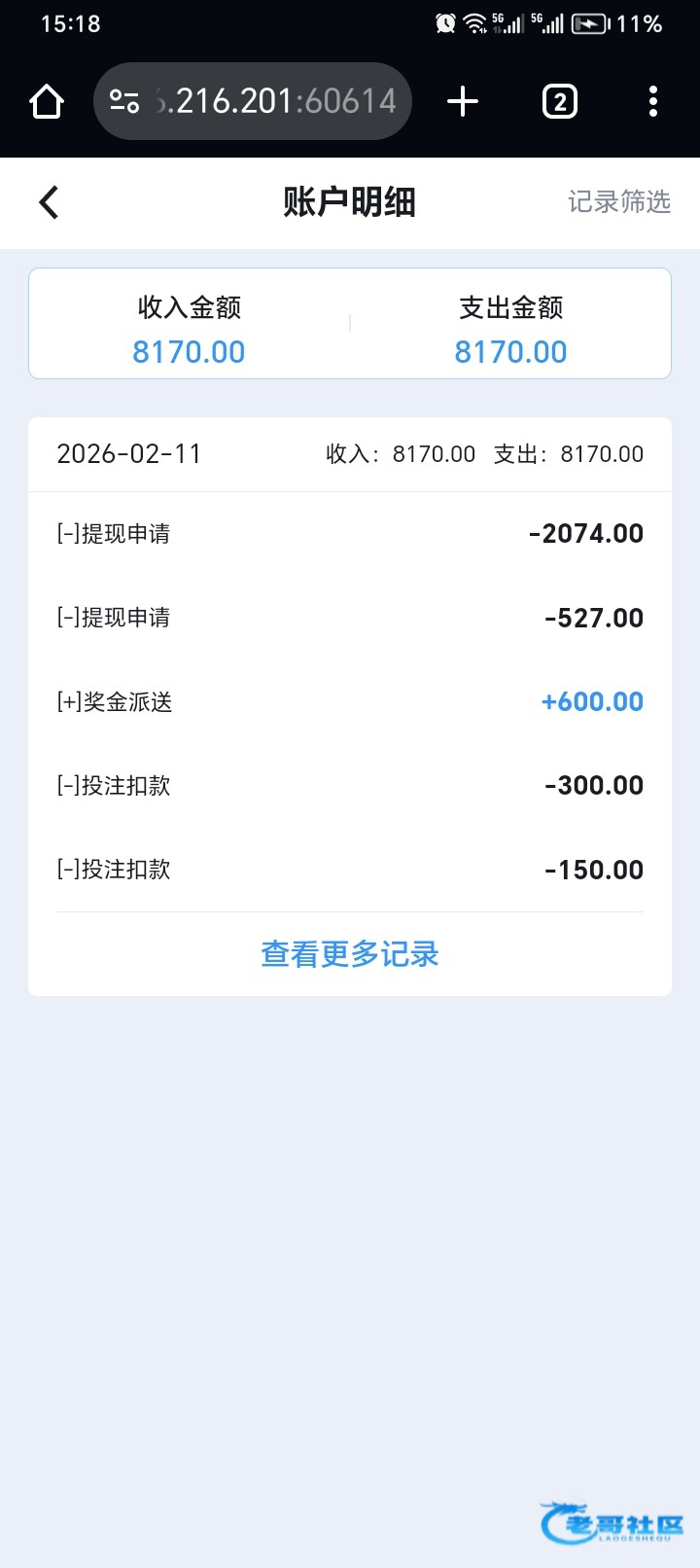Open the 记录筛选 record filter
This screenshot has width=700, height=1568.
(619, 202)
